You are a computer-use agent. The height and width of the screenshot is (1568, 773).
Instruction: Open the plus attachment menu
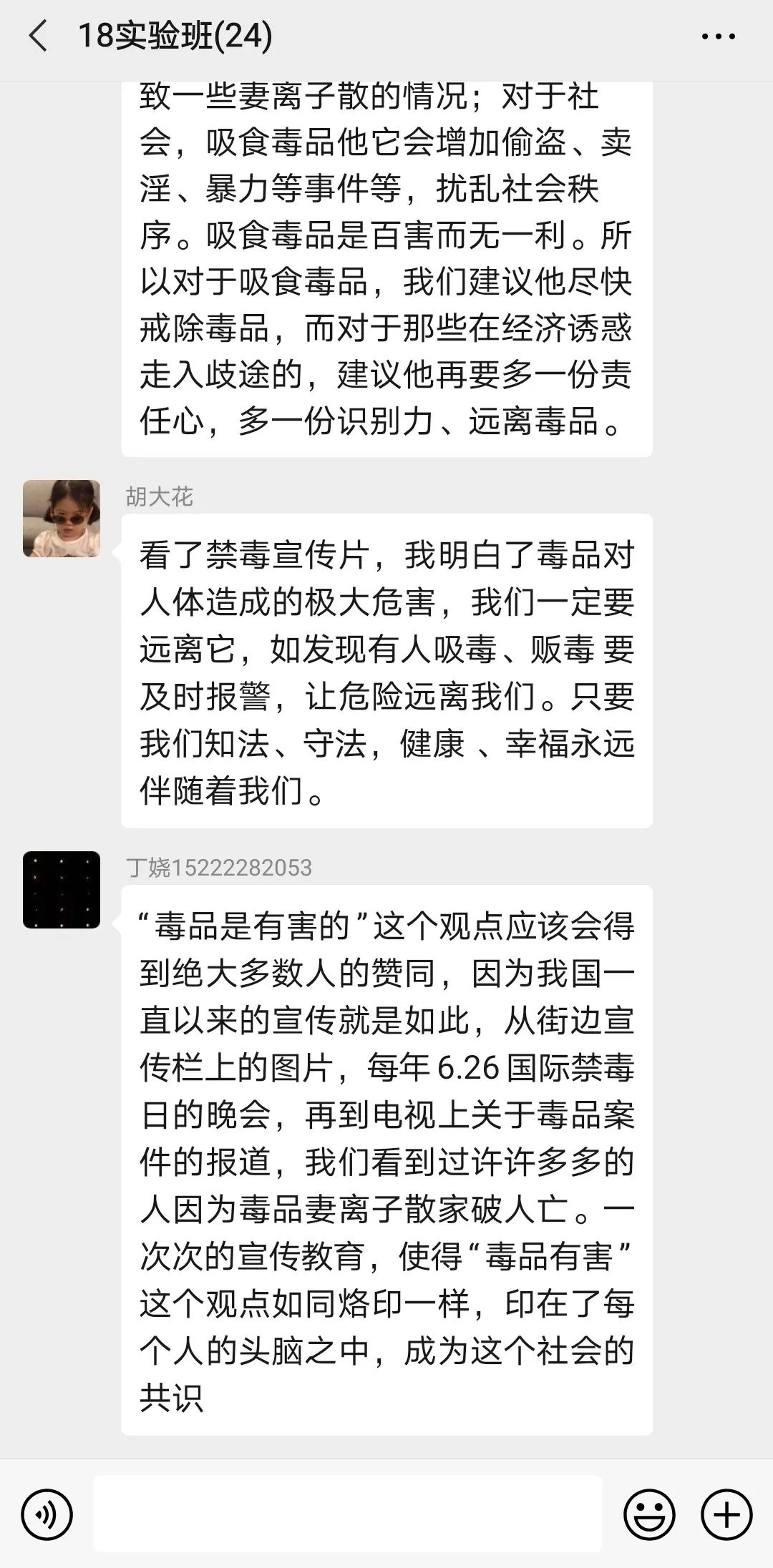[726, 1514]
